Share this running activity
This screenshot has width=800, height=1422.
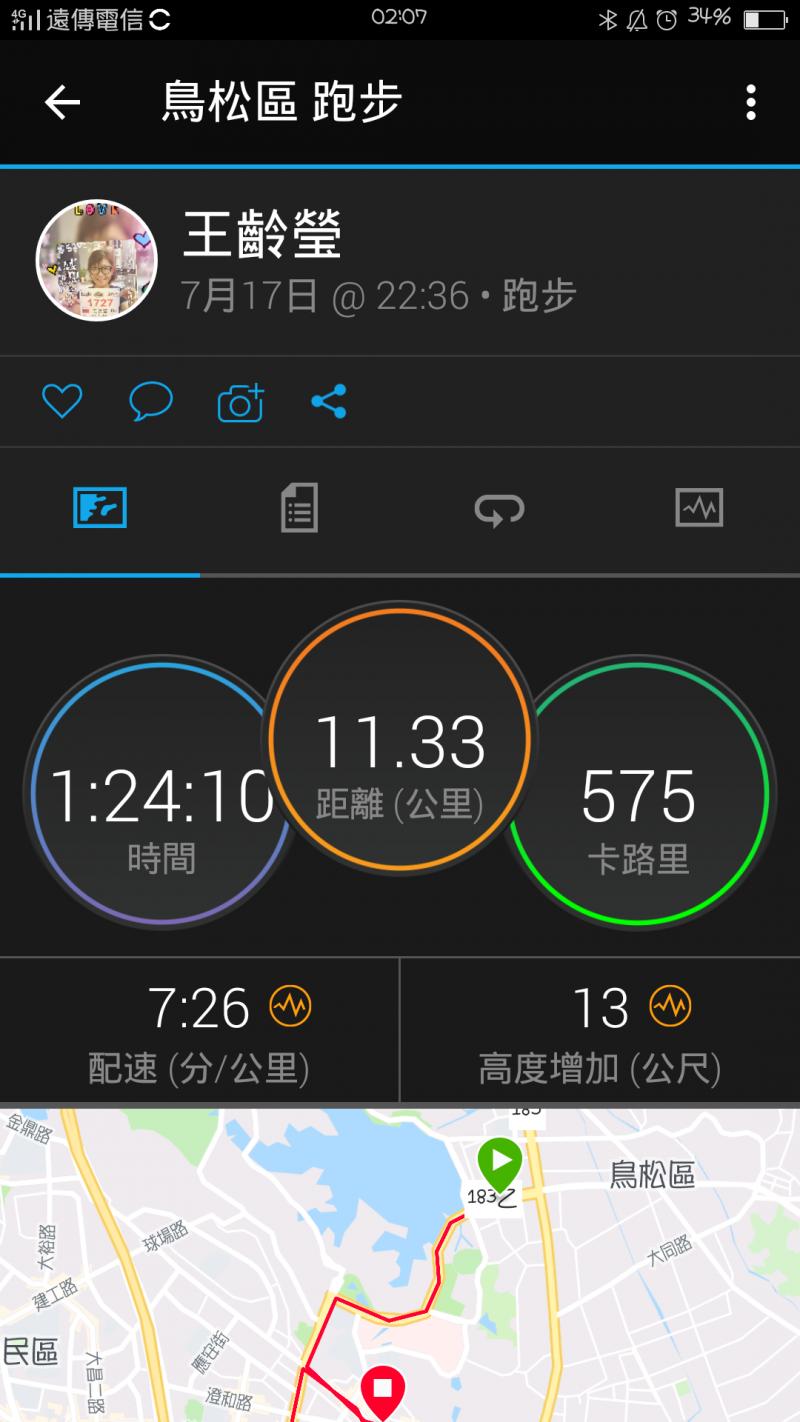point(328,401)
